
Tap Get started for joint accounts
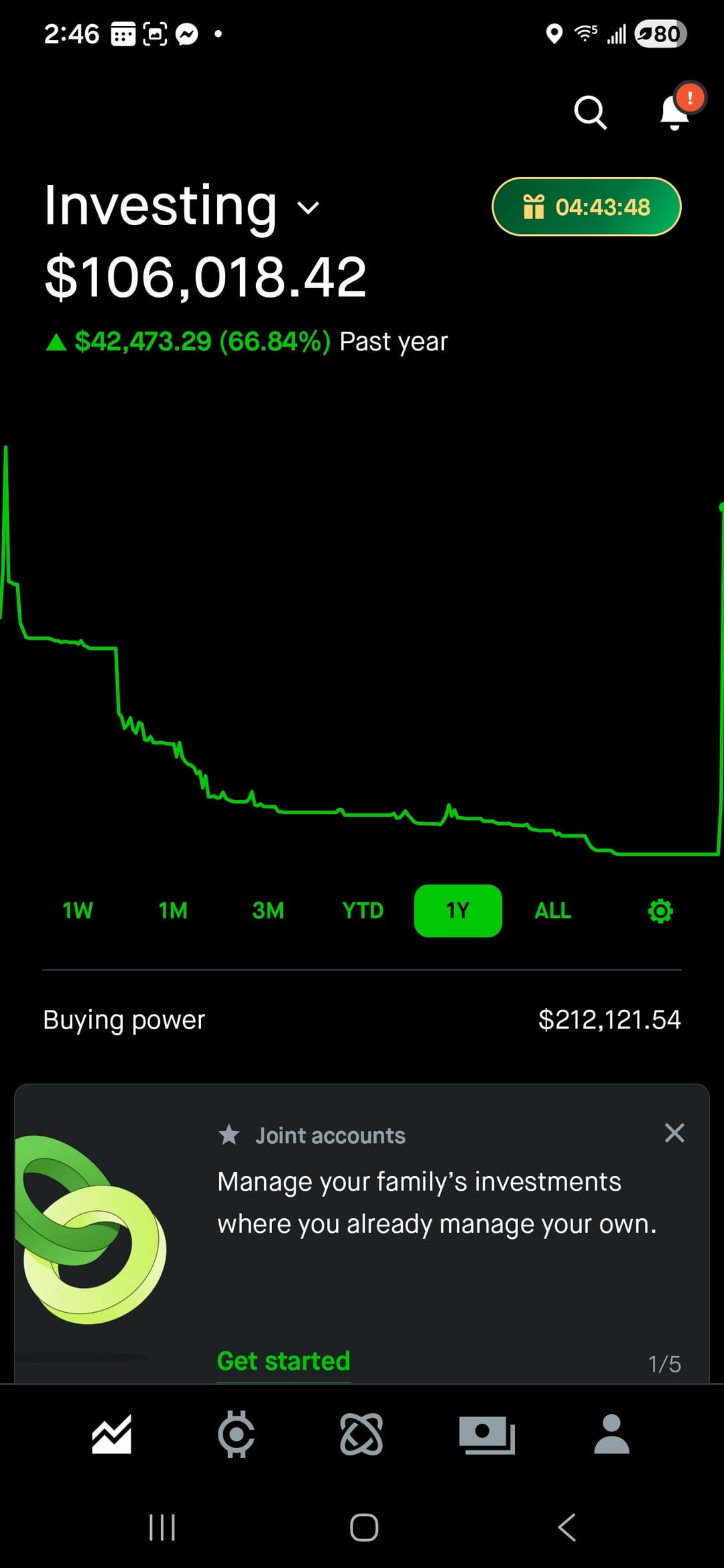point(284,1361)
